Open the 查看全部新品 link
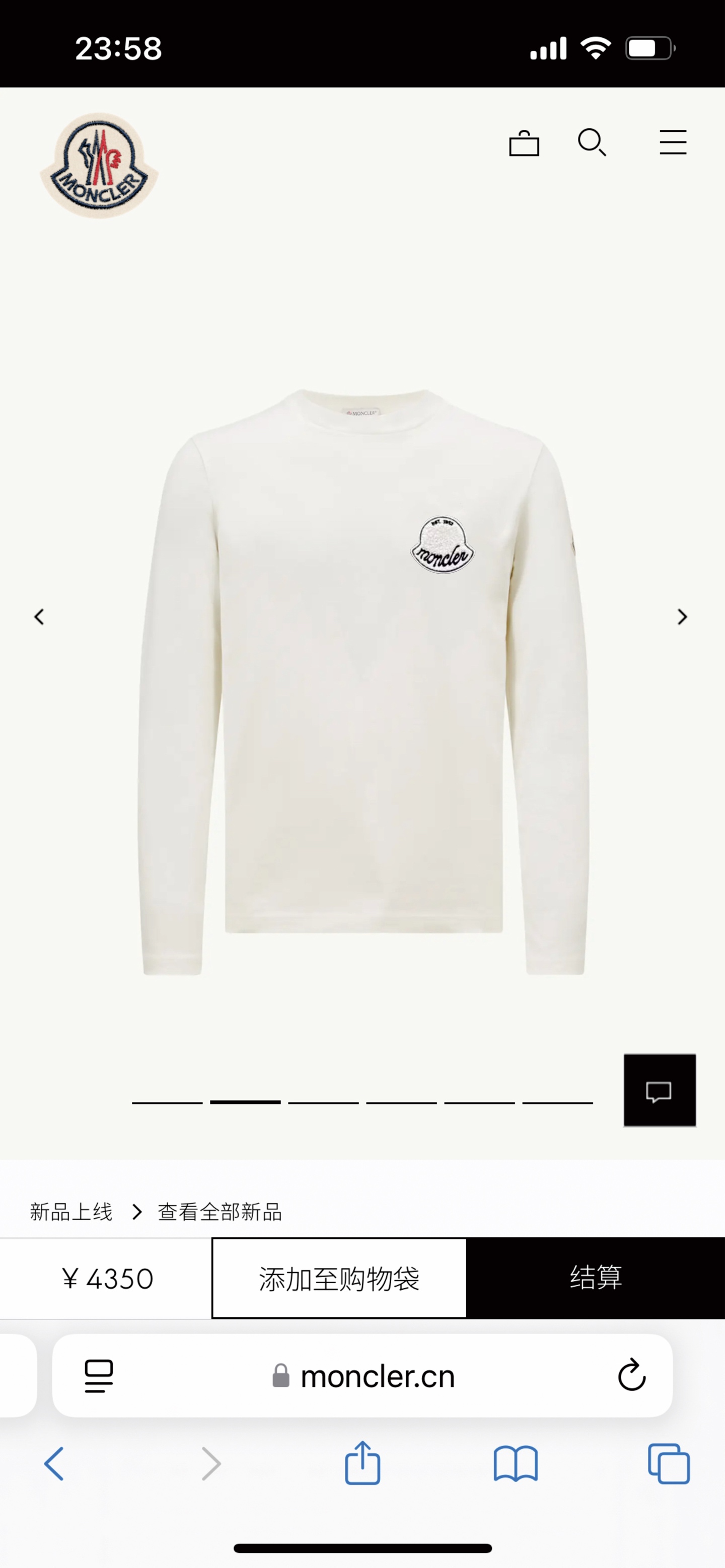The height and width of the screenshot is (1568, 725). pos(220,1212)
